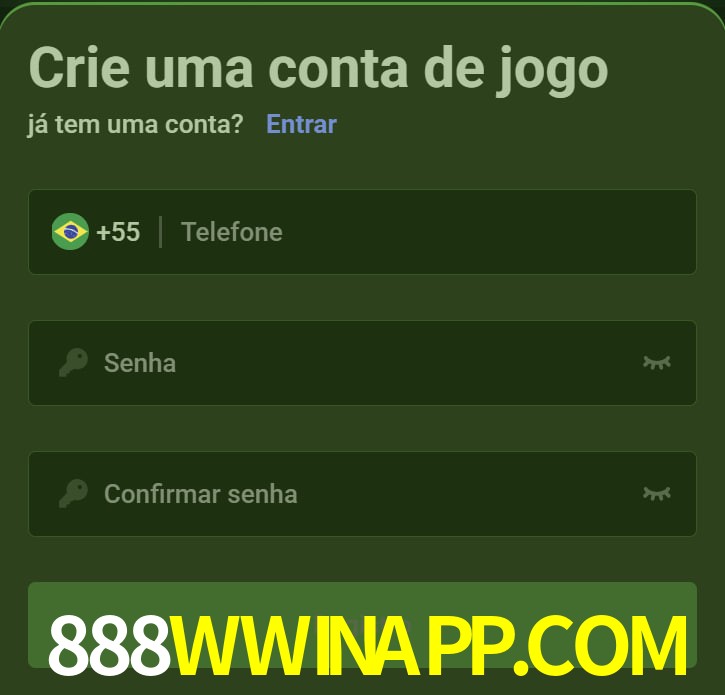Show the password in the Senha field

(x=656, y=362)
